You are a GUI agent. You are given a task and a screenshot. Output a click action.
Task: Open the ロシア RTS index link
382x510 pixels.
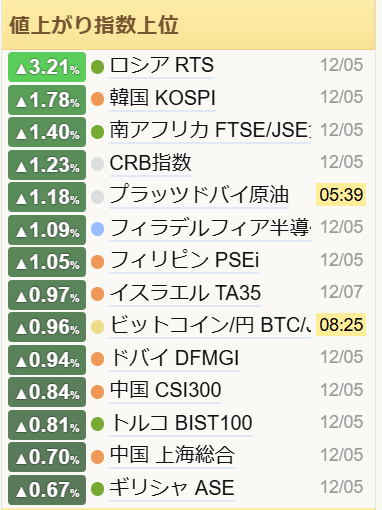point(162,66)
